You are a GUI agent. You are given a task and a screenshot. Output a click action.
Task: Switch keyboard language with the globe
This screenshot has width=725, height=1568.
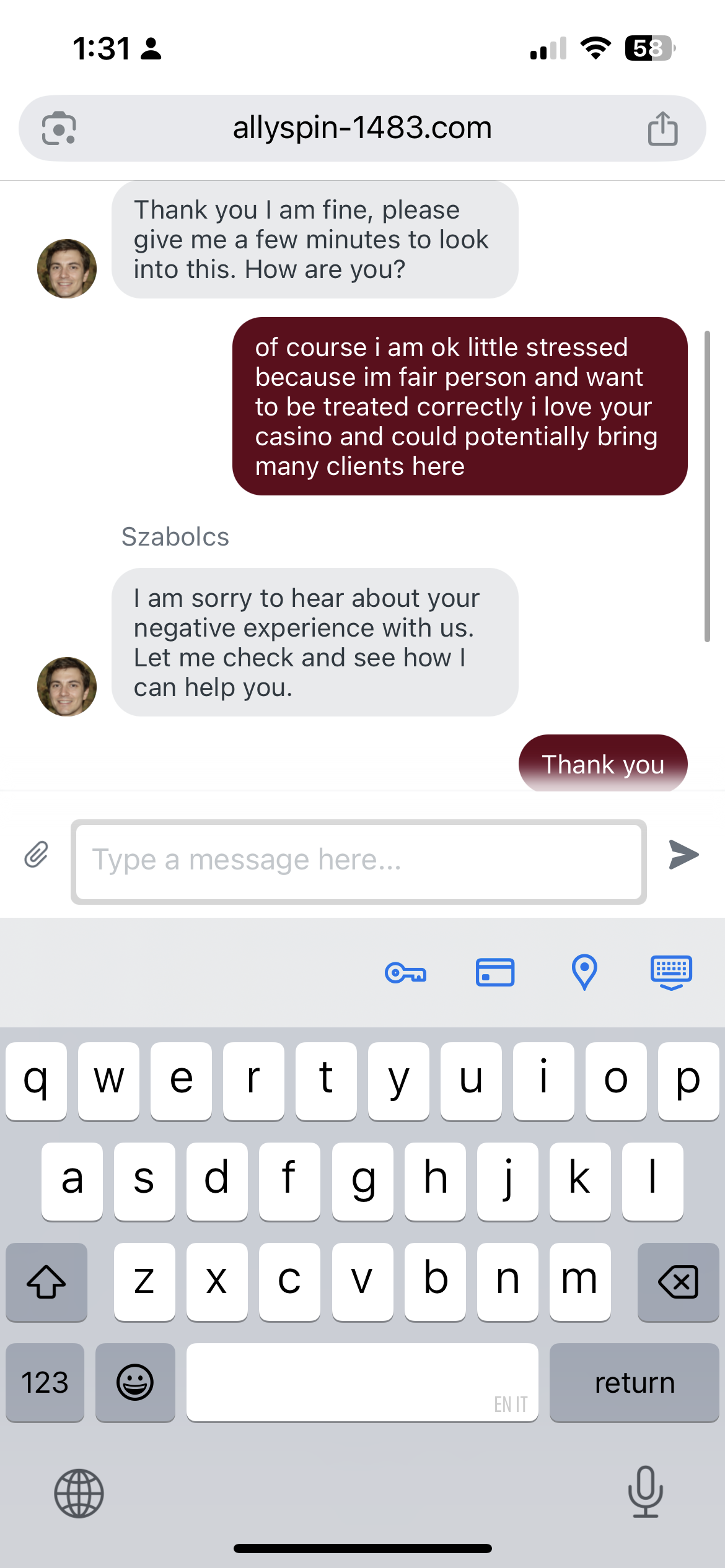(79, 1493)
